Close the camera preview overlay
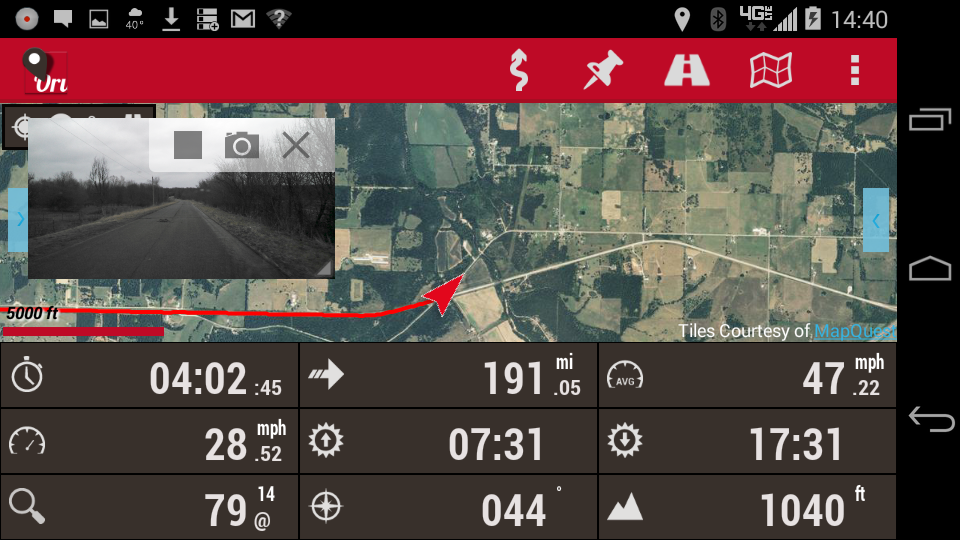The width and height of the screenshot is (960, 540). point(296,145)
